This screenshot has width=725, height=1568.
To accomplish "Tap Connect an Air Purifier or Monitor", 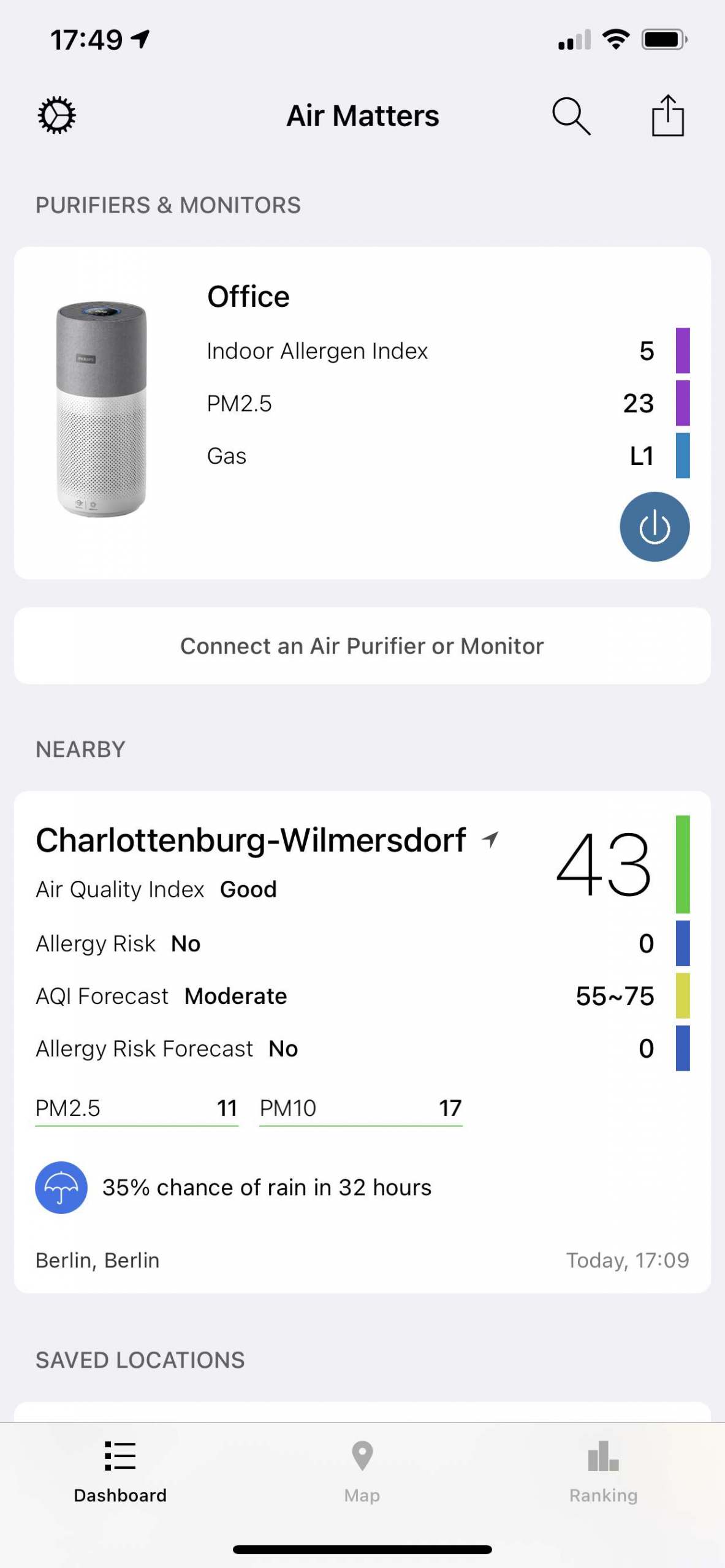I will click(x=362, y=646).
